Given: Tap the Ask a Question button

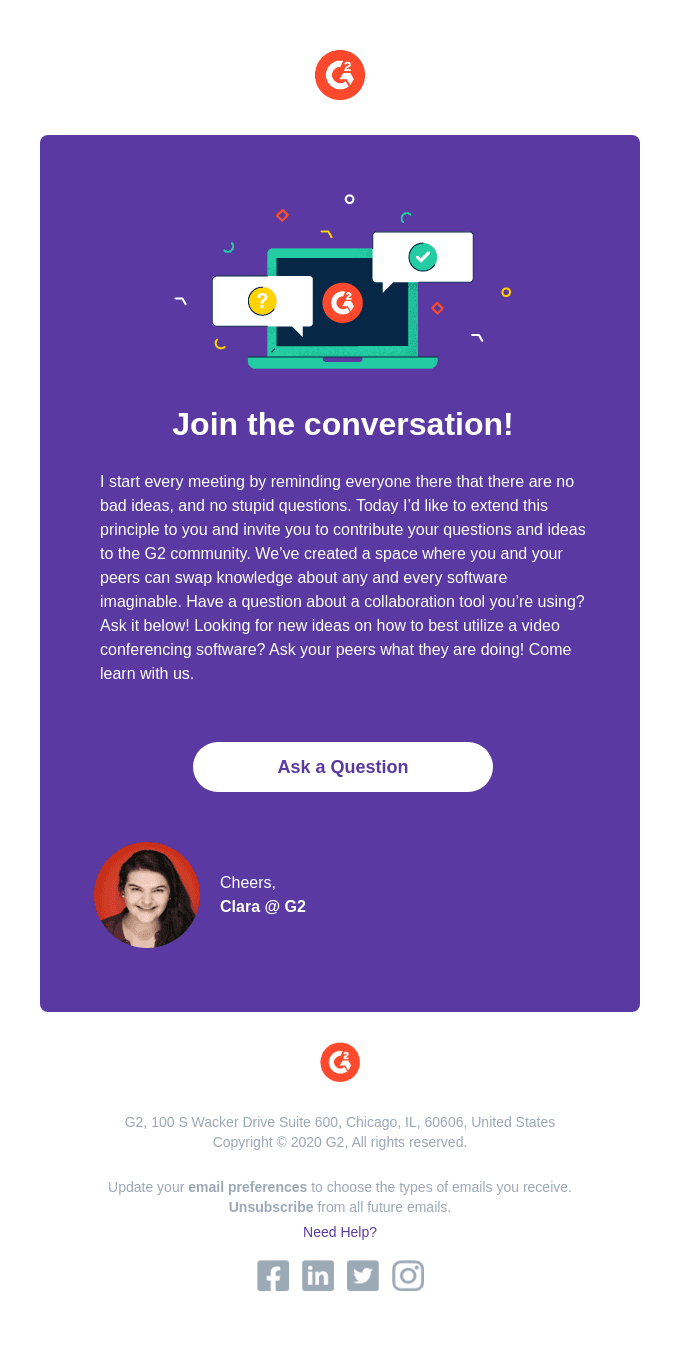Looking at the screenshot, I should (342, 767).
